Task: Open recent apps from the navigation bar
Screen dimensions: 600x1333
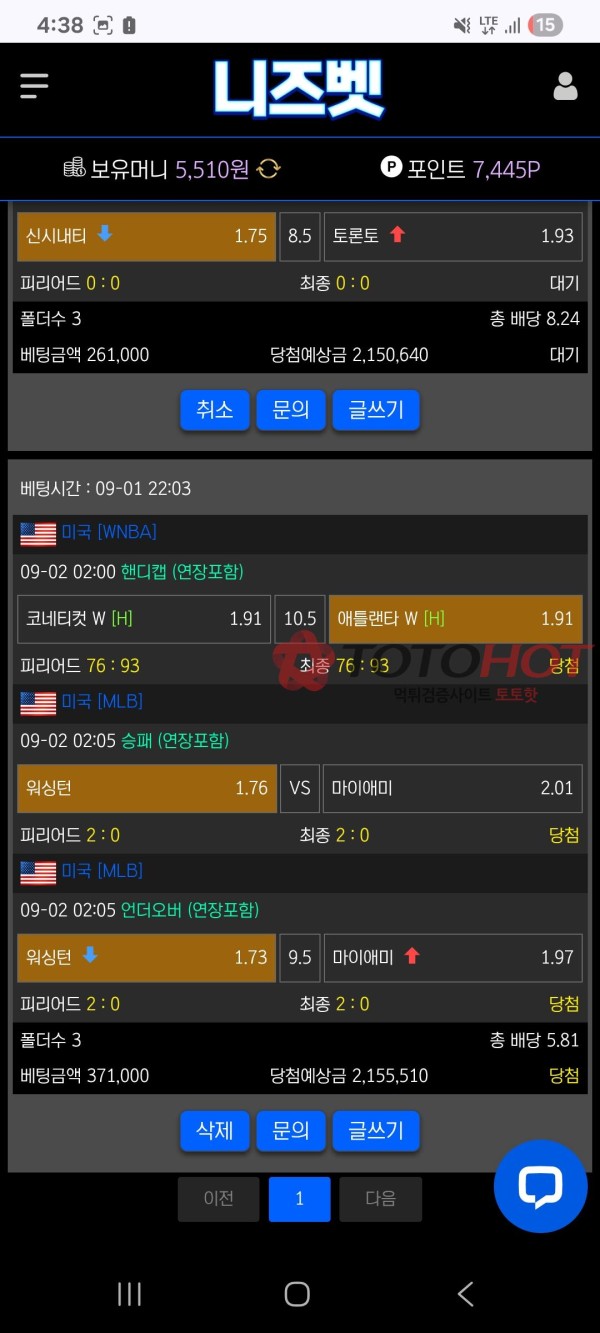Action: (x=130, y=1294)
